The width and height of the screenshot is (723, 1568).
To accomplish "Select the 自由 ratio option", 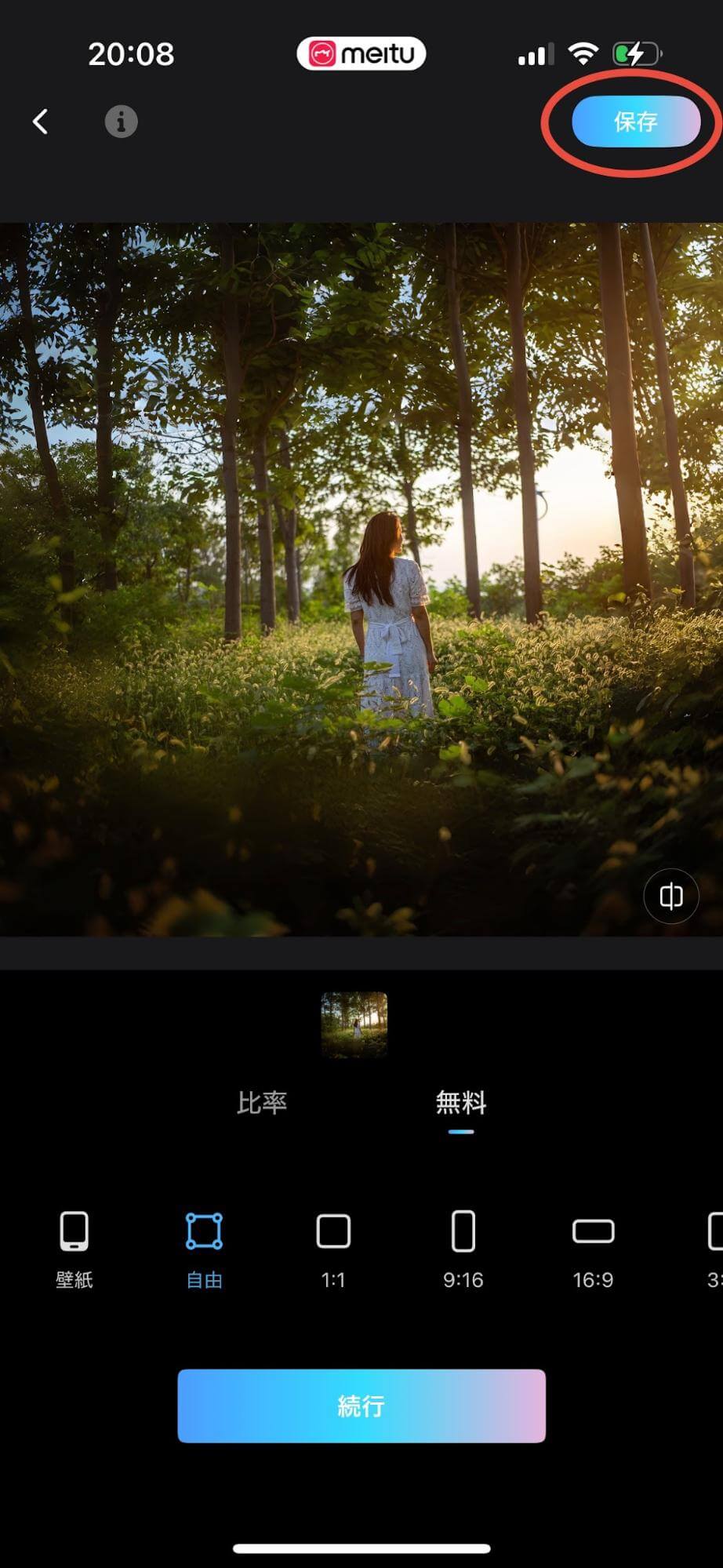I will pos(204,1247).
